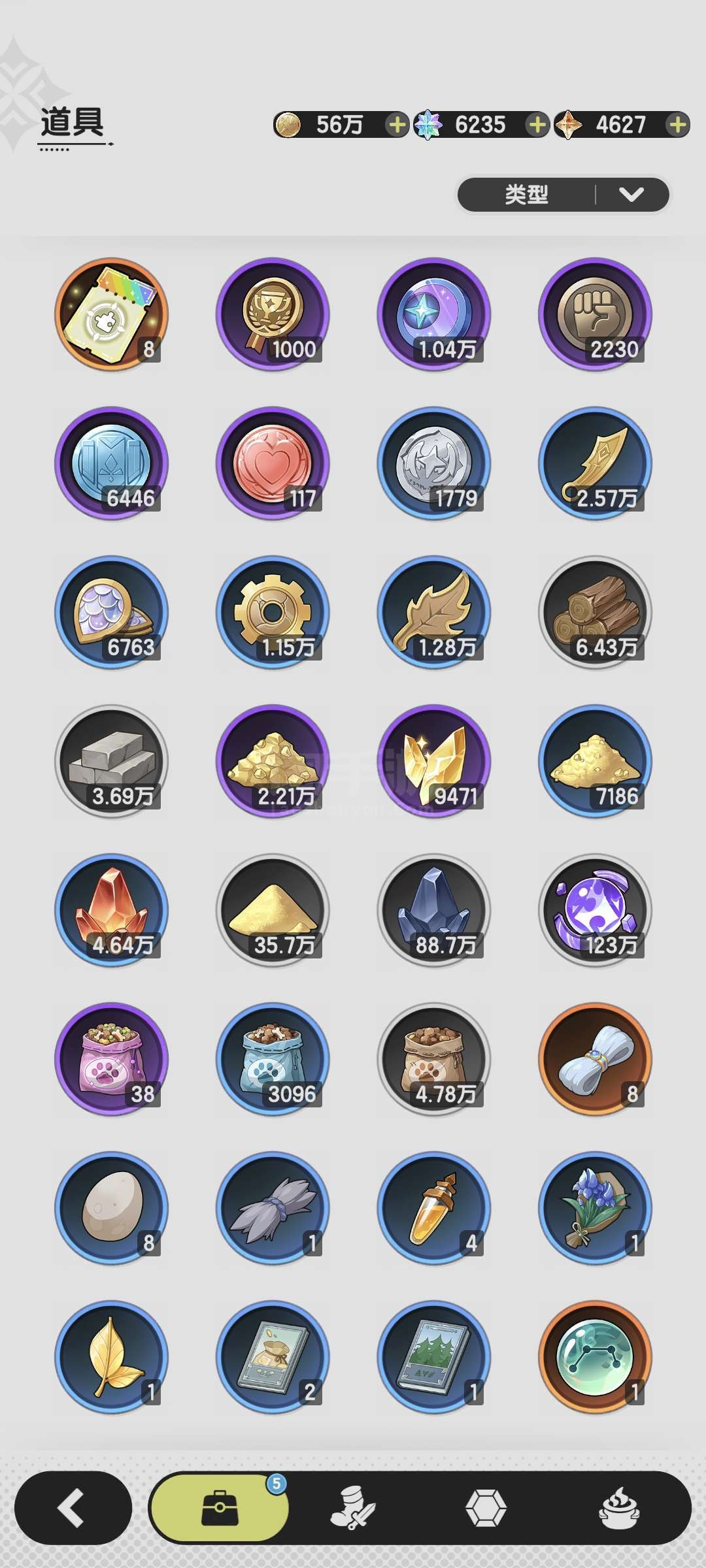The image size is (706, 1568).
Task: Add orange star currency via plus icon
Action: 678,124
